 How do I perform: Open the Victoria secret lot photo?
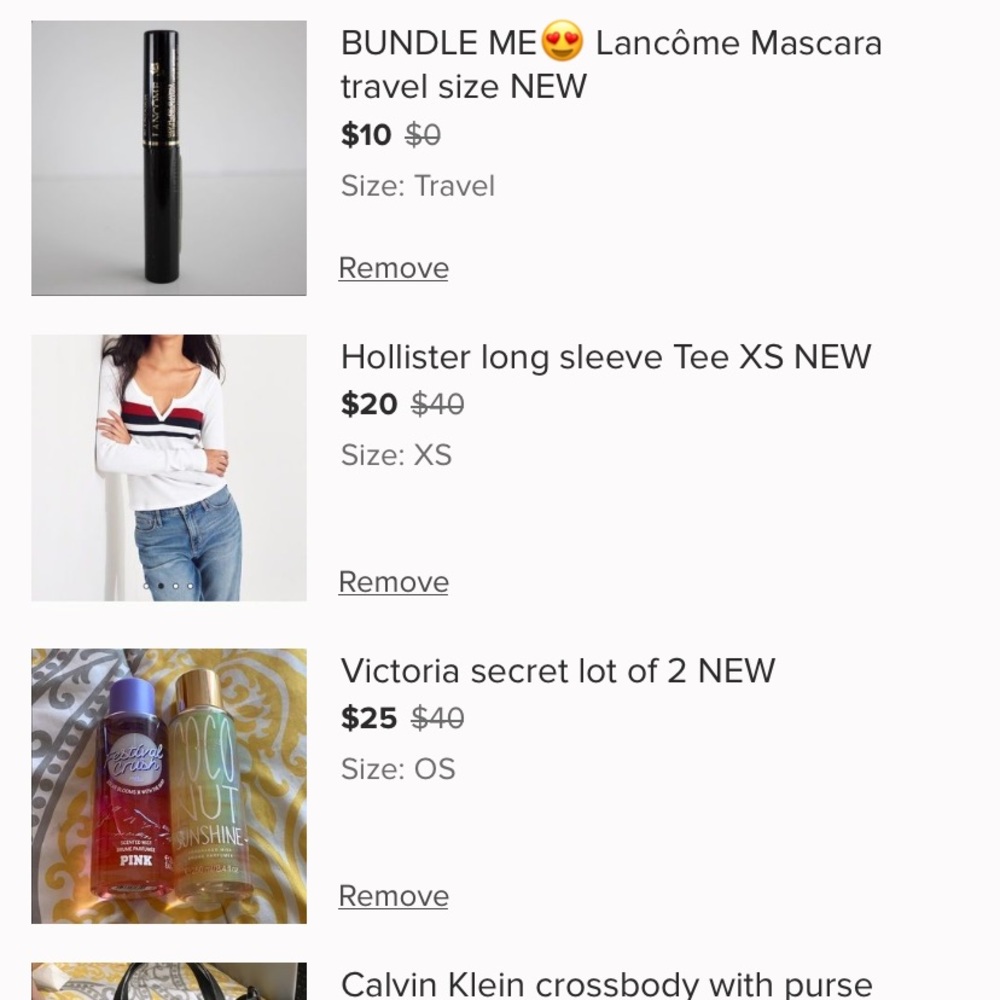tap(169, 786)
